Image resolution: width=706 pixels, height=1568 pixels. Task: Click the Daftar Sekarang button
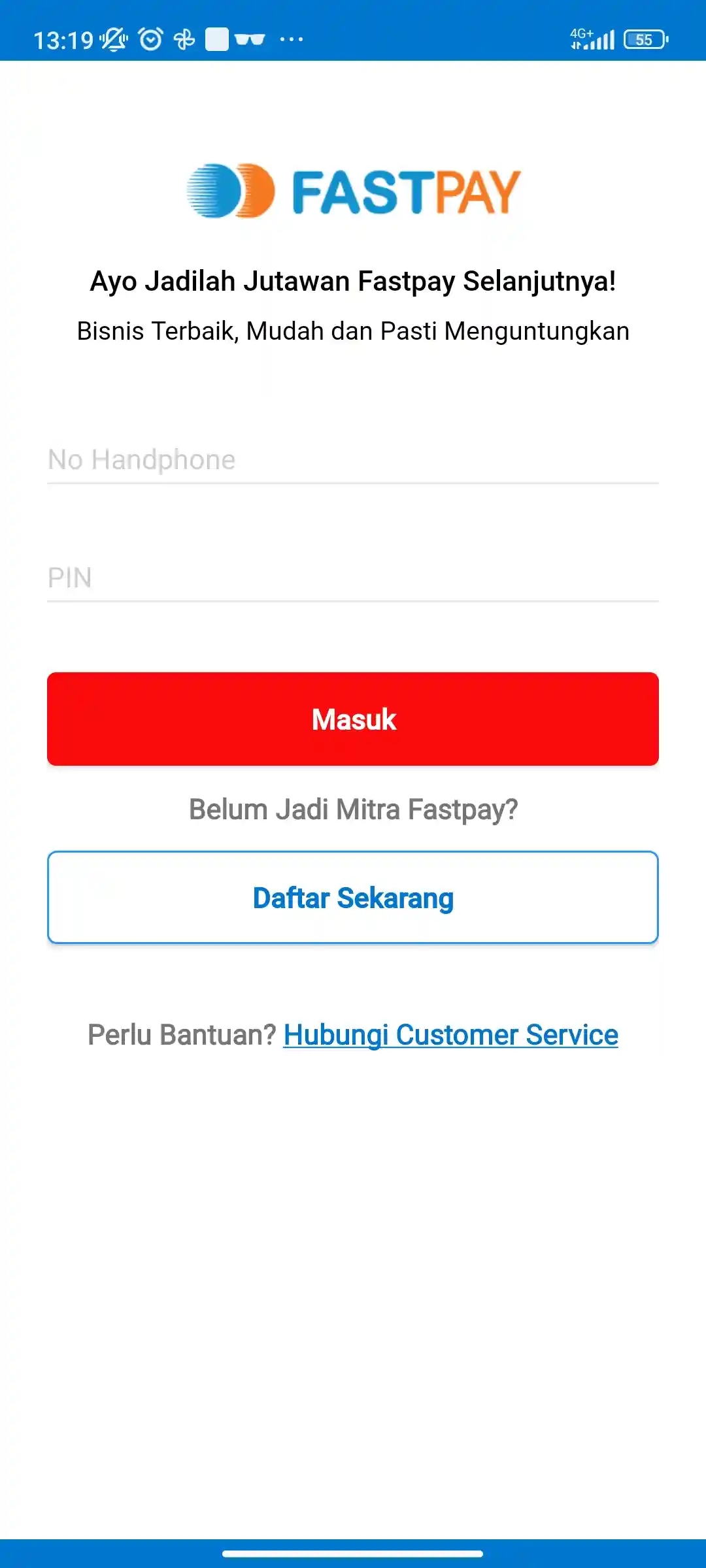click(x=353, y=897)
